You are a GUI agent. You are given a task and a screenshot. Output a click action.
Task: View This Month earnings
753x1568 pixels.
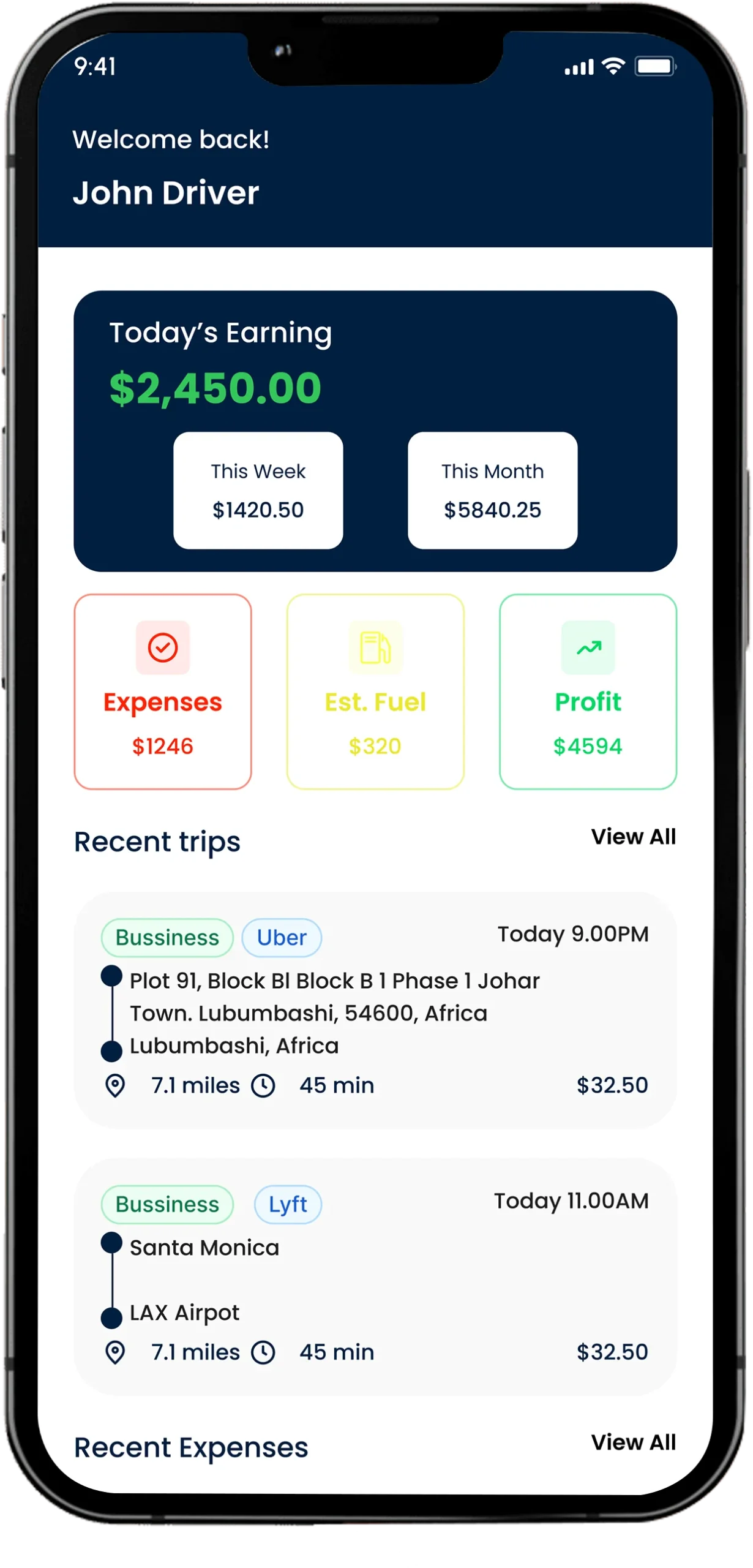point(492,491)
